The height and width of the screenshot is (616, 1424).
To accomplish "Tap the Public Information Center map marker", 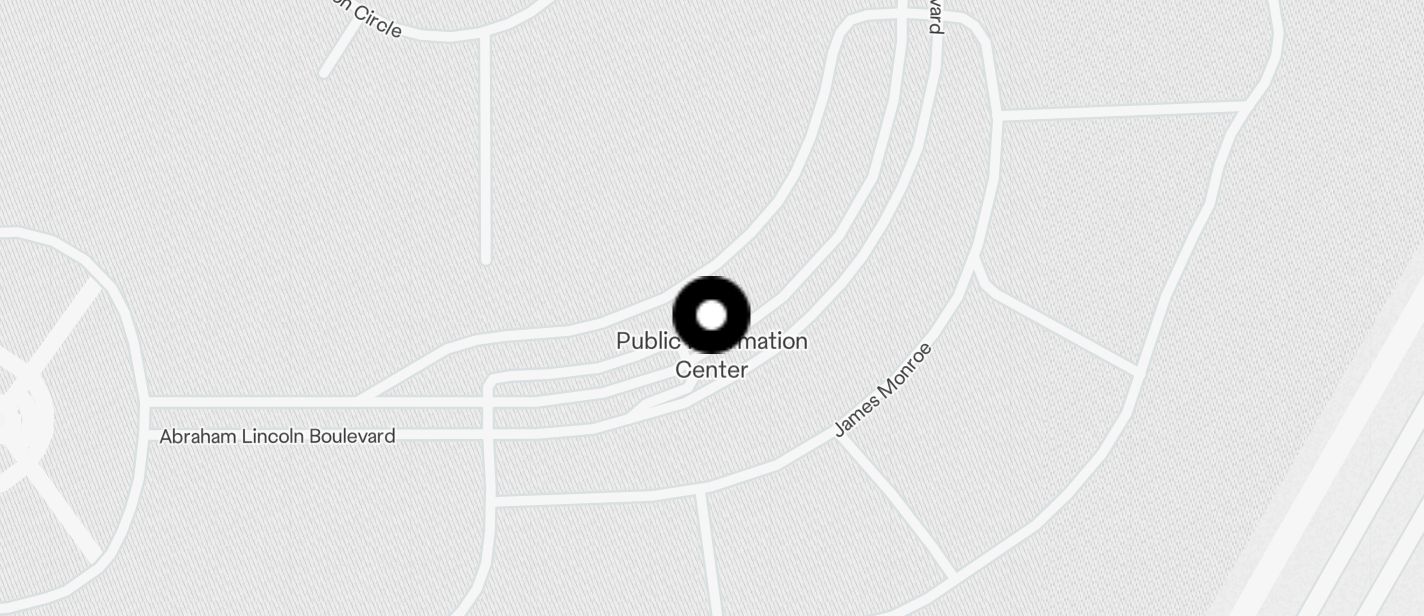I will pos(711,315).
